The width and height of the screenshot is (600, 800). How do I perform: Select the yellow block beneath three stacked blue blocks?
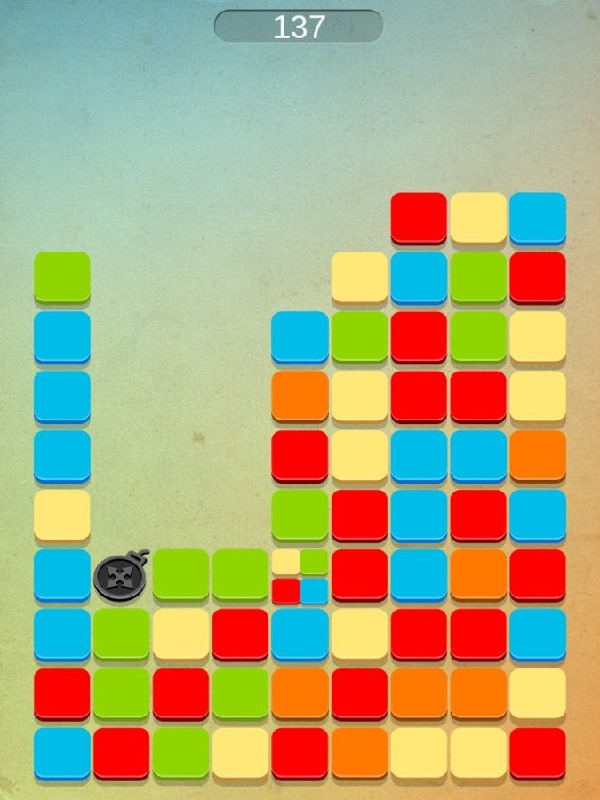[62, 515]
